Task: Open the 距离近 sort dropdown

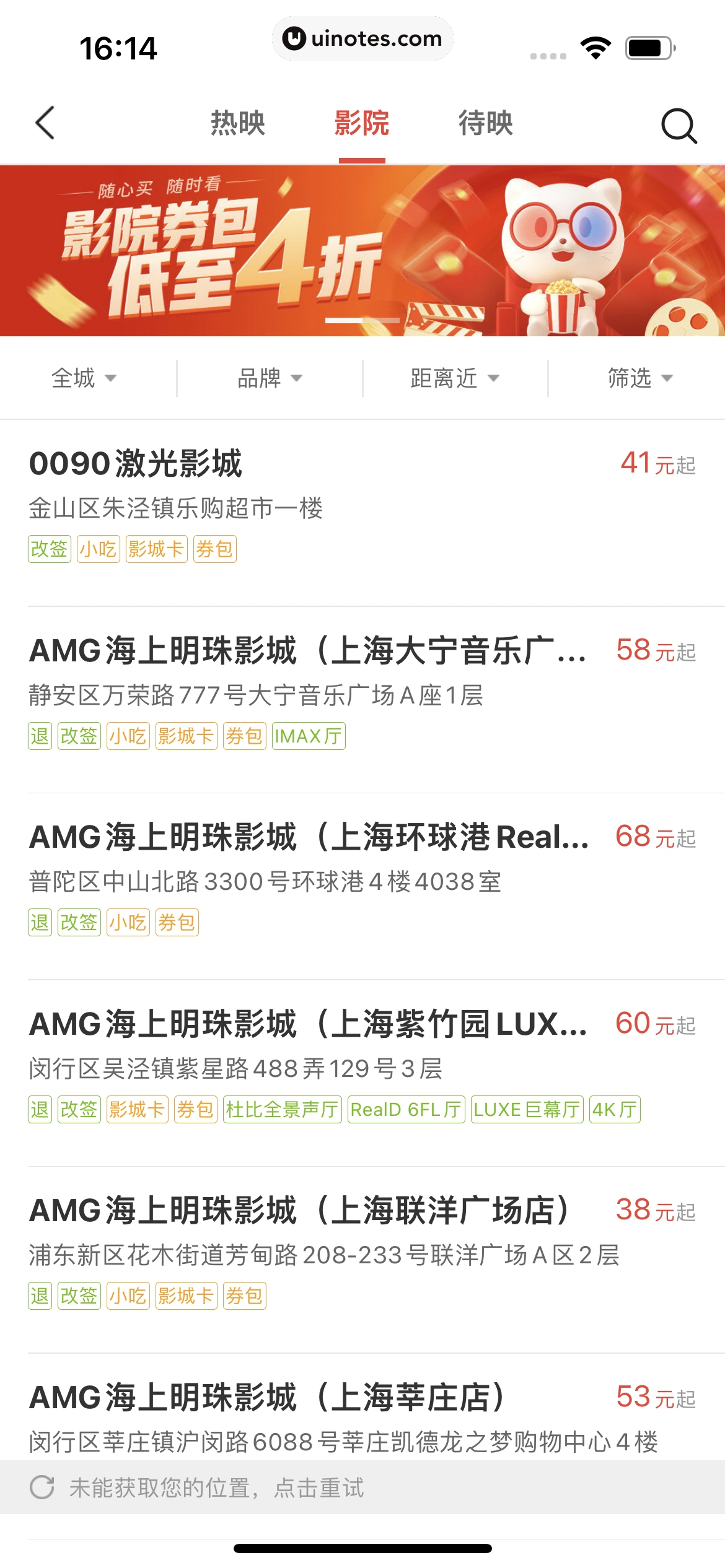Action: [455, 378]
